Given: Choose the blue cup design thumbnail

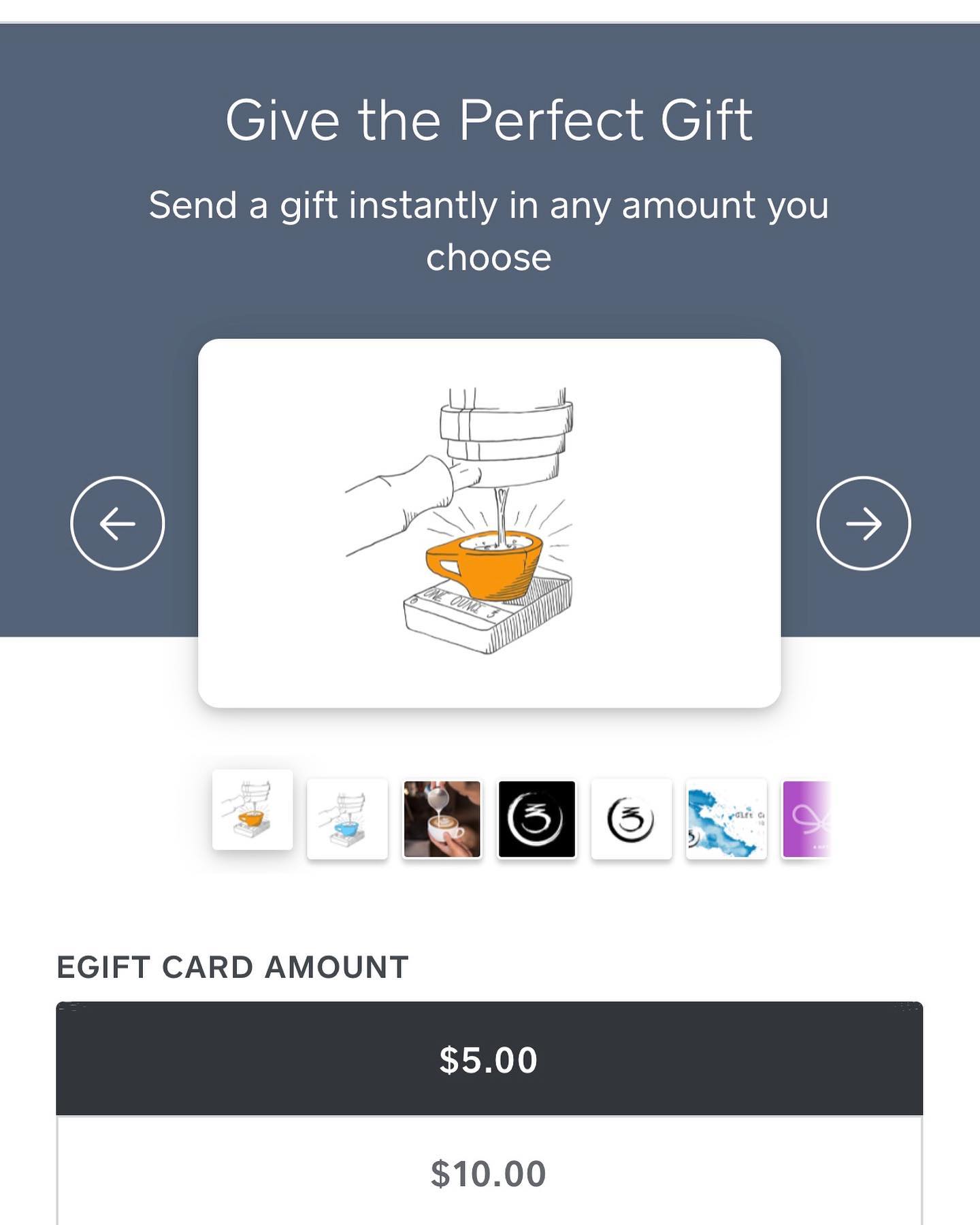Looking at the screenshot, I should (347, 819).
